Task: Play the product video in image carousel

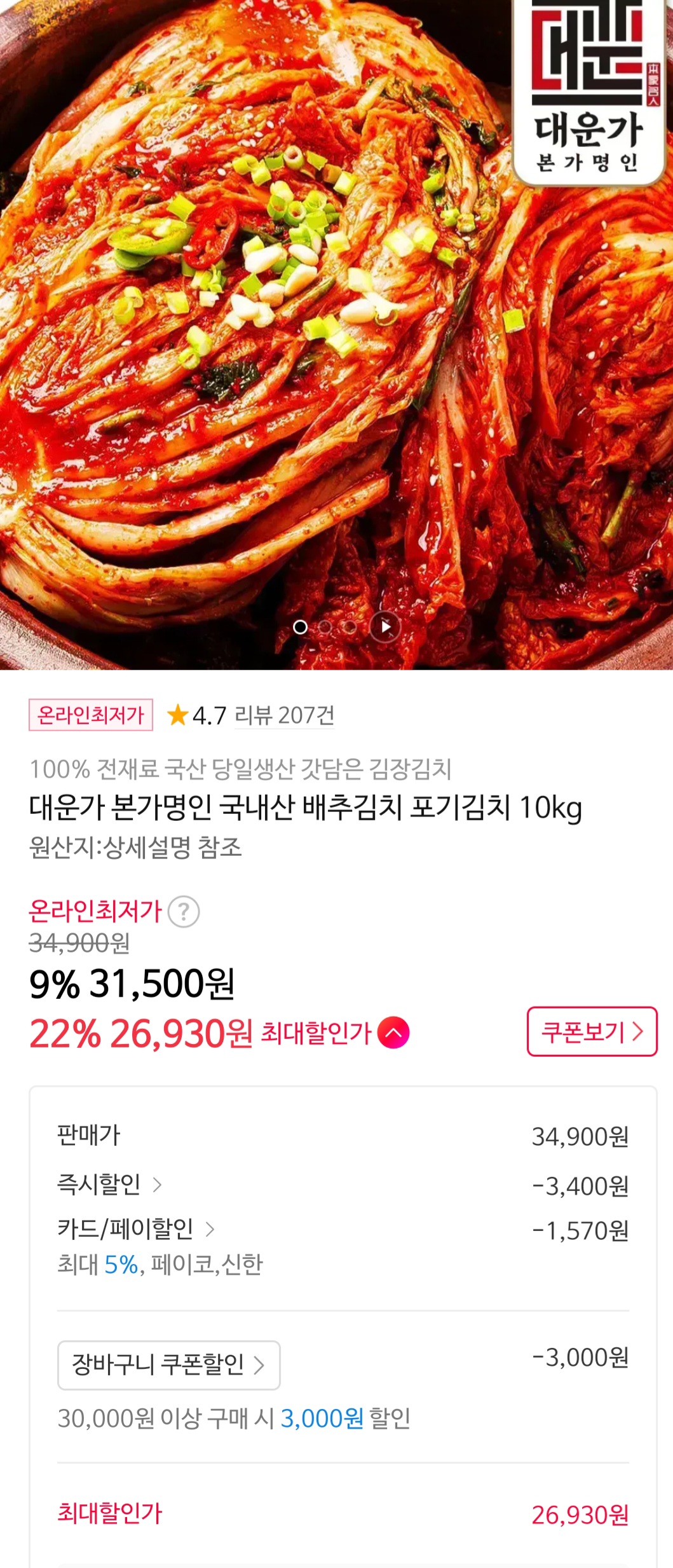Action: [x=385, y=627]
